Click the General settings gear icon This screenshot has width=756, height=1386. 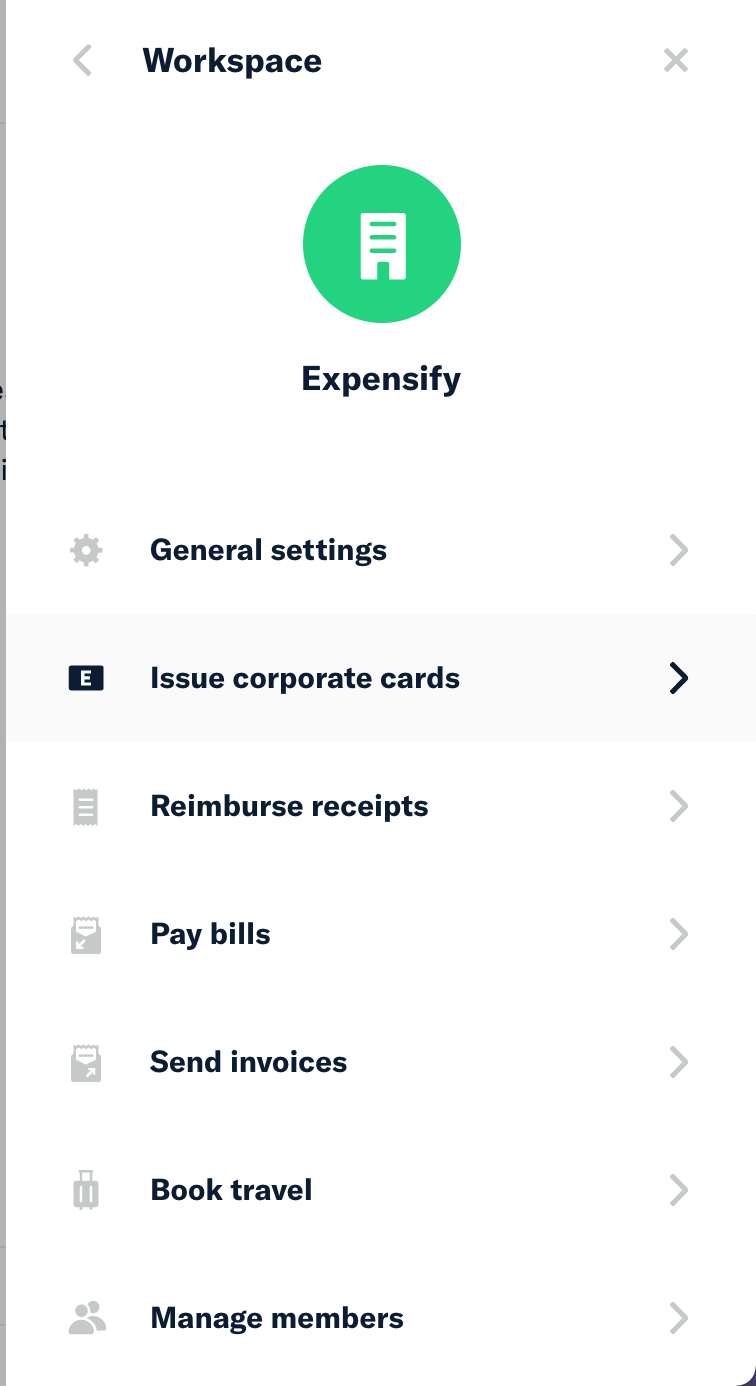(85, 550)
